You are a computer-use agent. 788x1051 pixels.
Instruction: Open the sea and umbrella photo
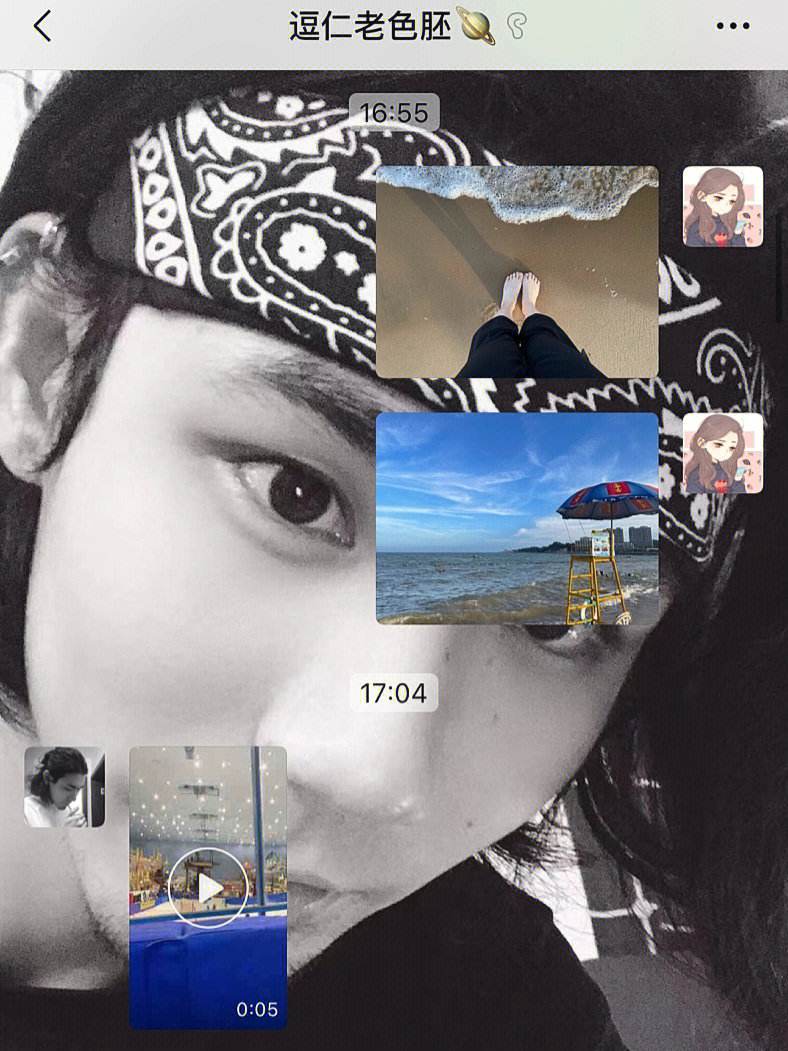click(x=517, y=518)
